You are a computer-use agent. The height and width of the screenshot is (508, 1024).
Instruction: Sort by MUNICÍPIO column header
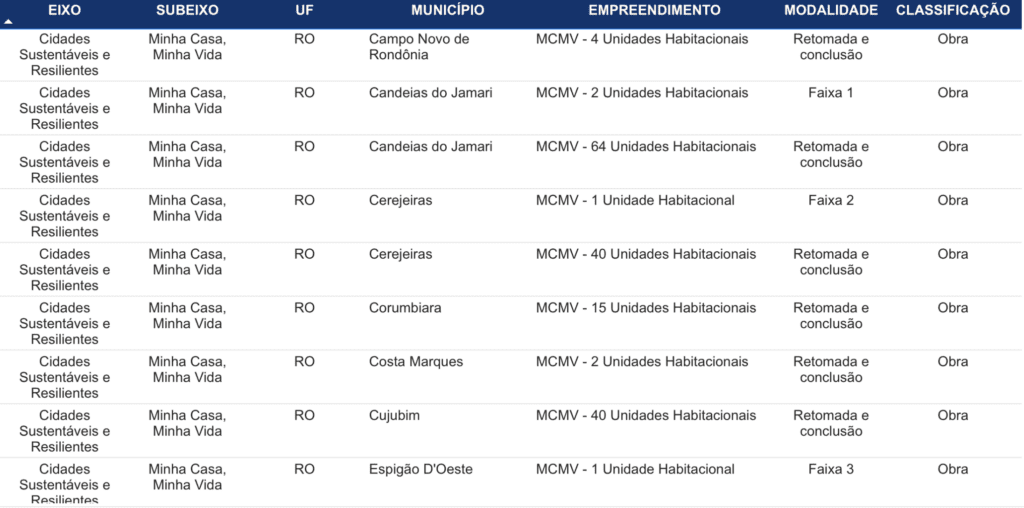click(447, 10)
